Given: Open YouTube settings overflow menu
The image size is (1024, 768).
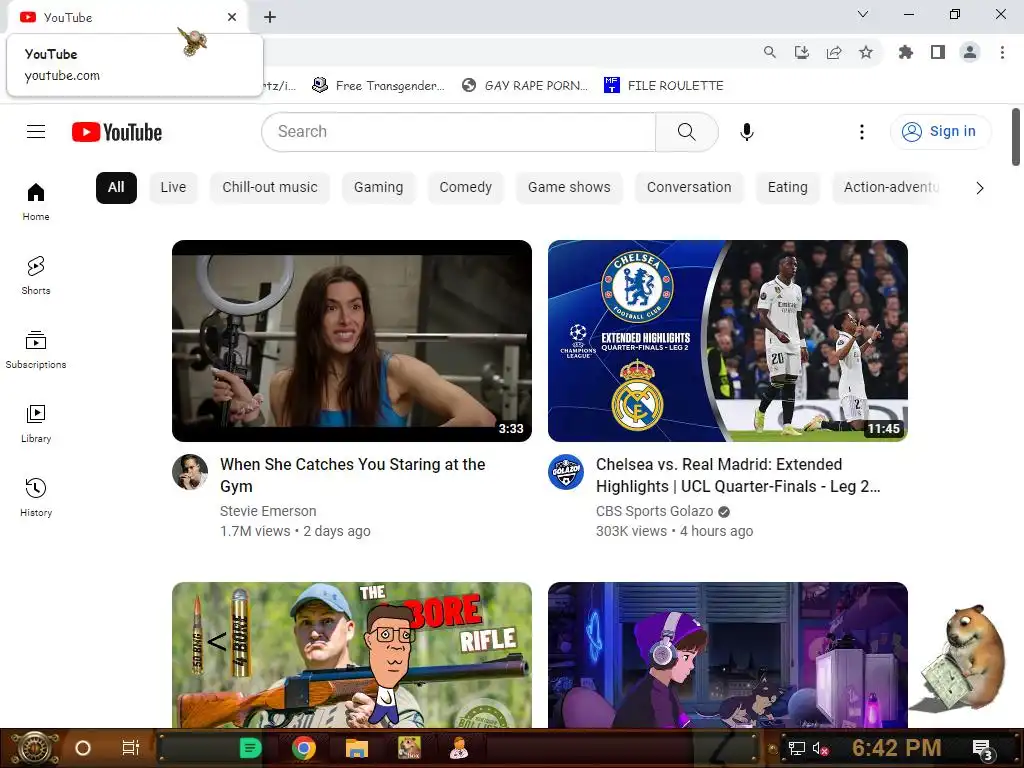Looking at the screenshot, I should pyautogui.click(x=862, y=132).
